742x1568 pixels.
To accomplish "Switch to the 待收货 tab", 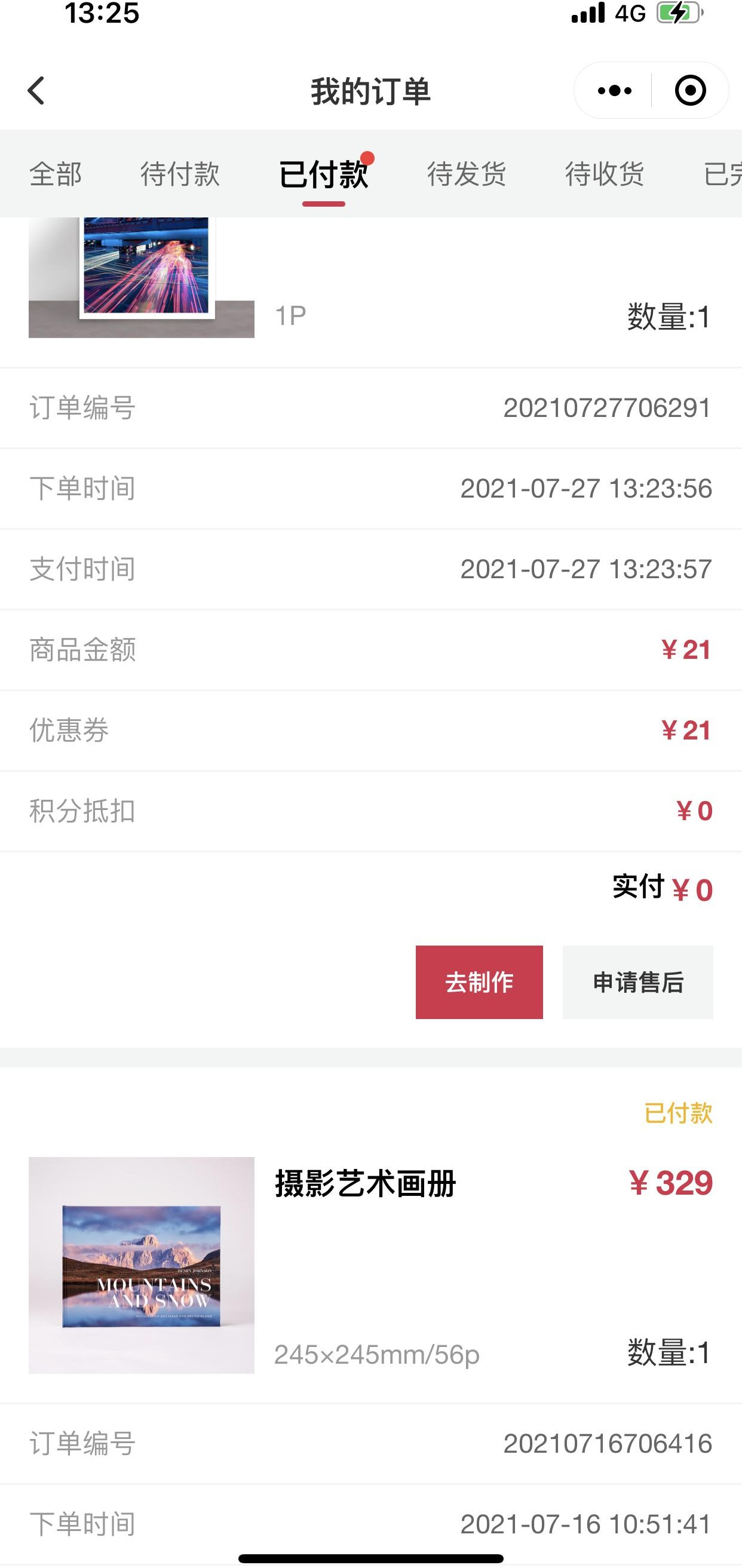I will (x=606, y=174).
